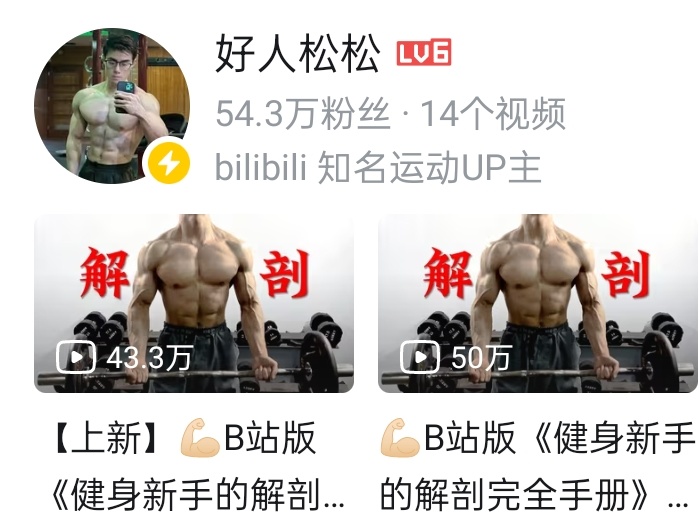Play the video with 43.3万 views
Screen dimensions: 699x517
[x=194, y=302]
